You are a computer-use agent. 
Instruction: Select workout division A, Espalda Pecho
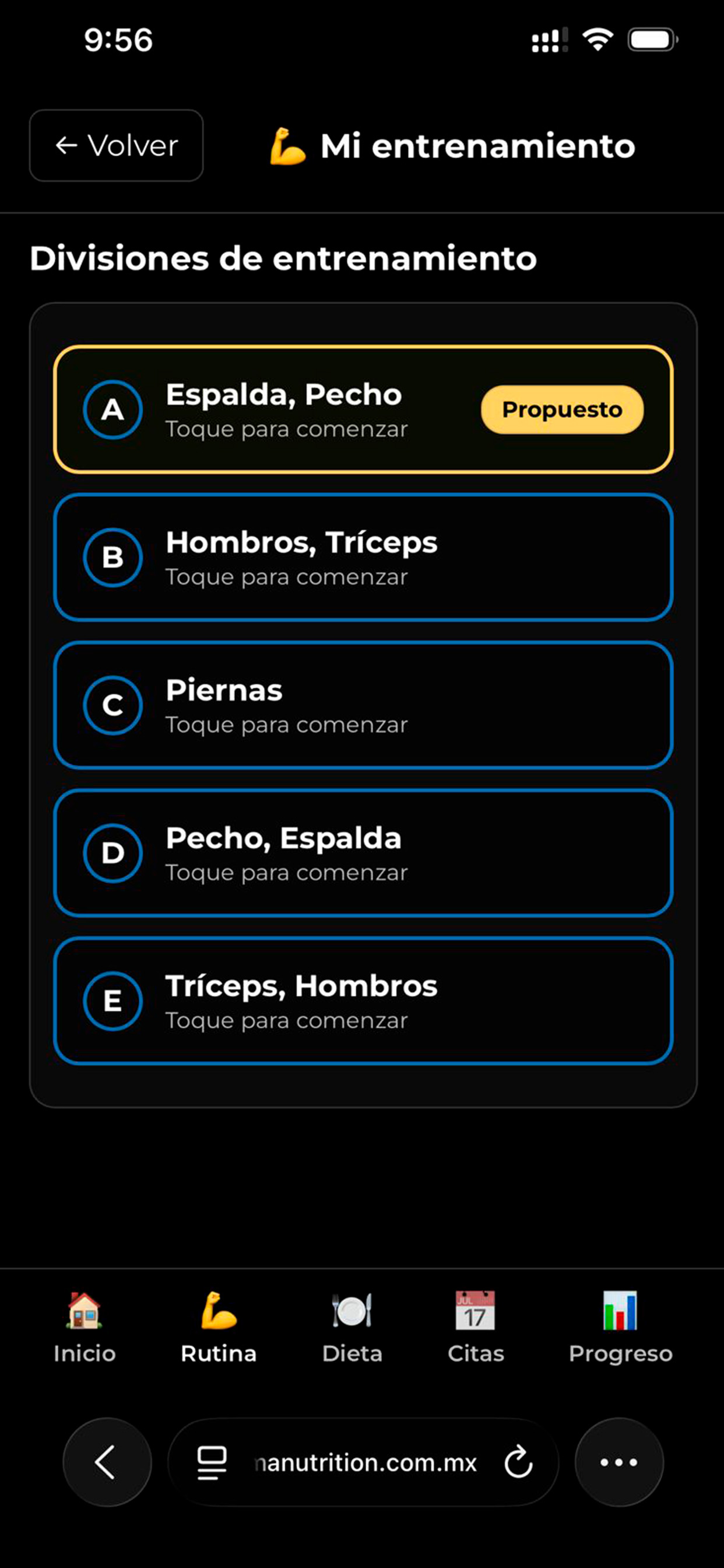(x=362, y=409)
